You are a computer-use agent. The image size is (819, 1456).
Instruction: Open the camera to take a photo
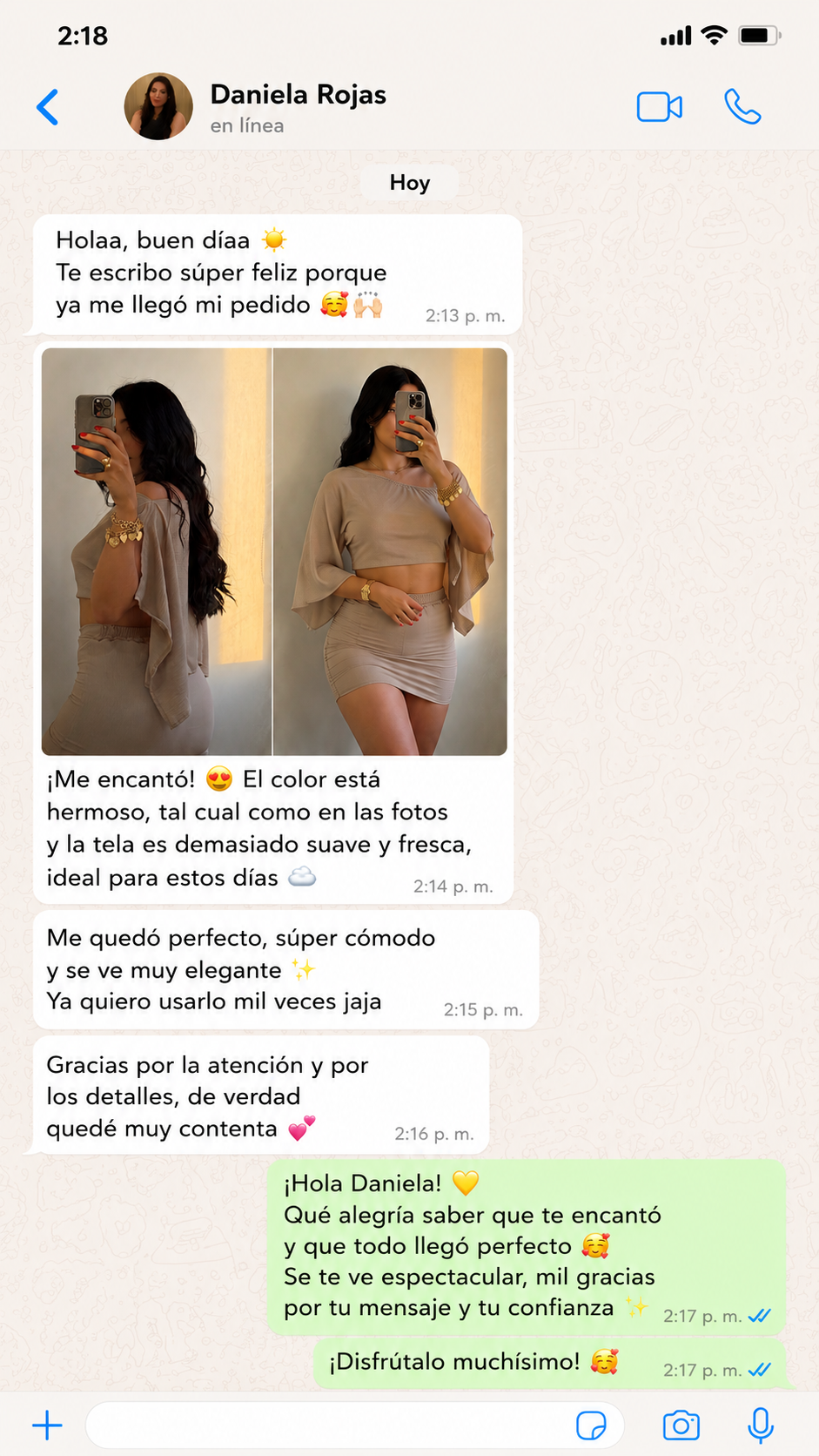coord(681,1426)
